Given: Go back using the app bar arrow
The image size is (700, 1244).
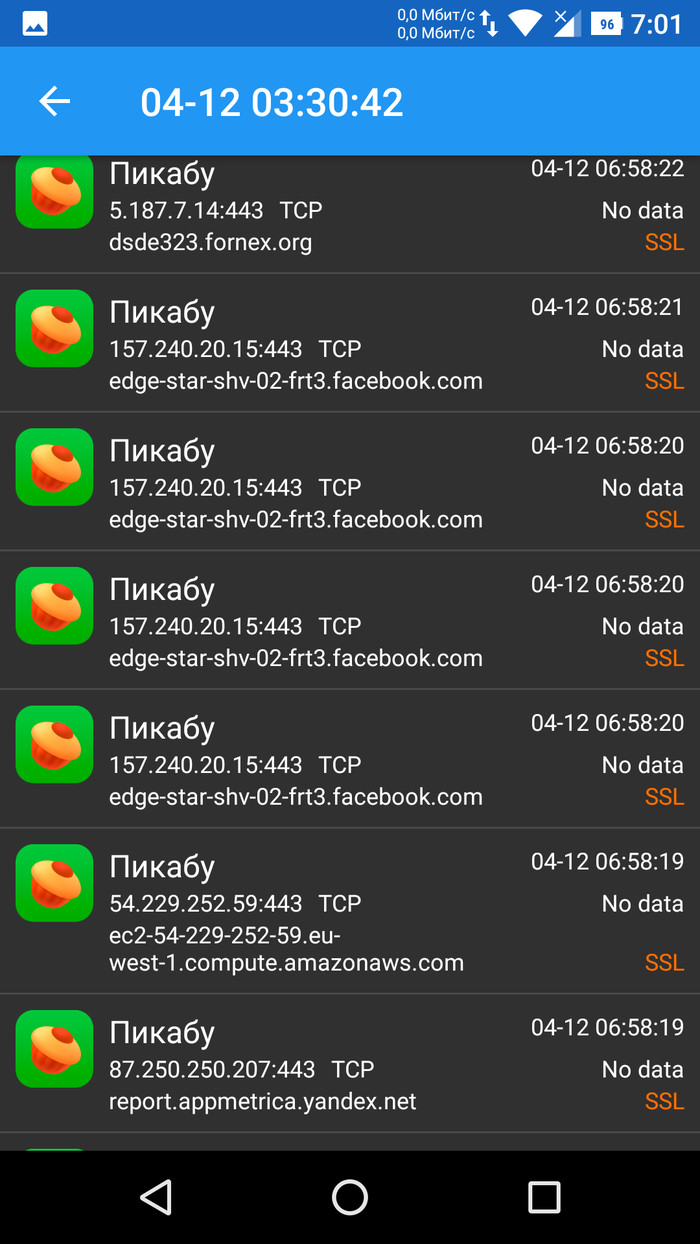Looking at the screenshot, I should coord(55,101).
